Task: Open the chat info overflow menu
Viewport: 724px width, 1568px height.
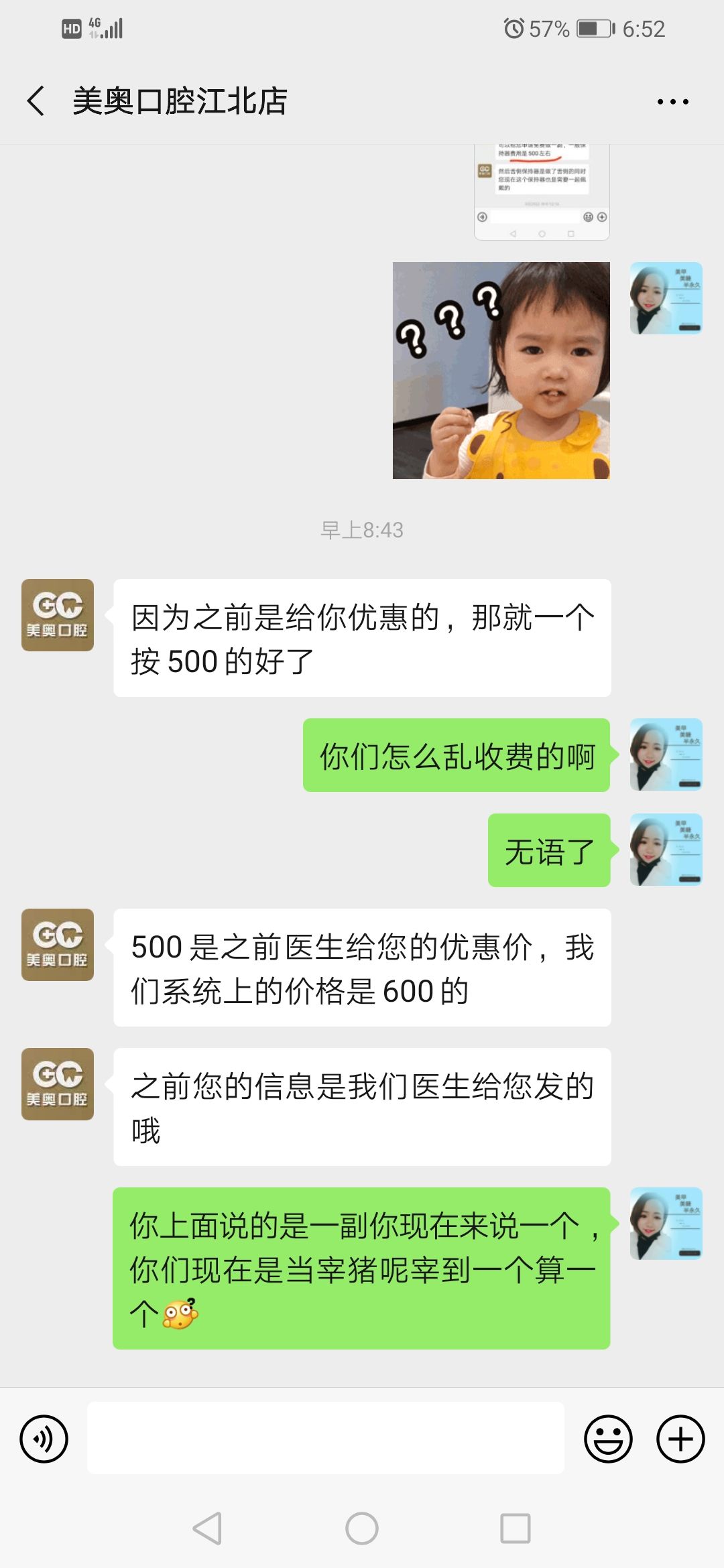Action: [672, 102]
